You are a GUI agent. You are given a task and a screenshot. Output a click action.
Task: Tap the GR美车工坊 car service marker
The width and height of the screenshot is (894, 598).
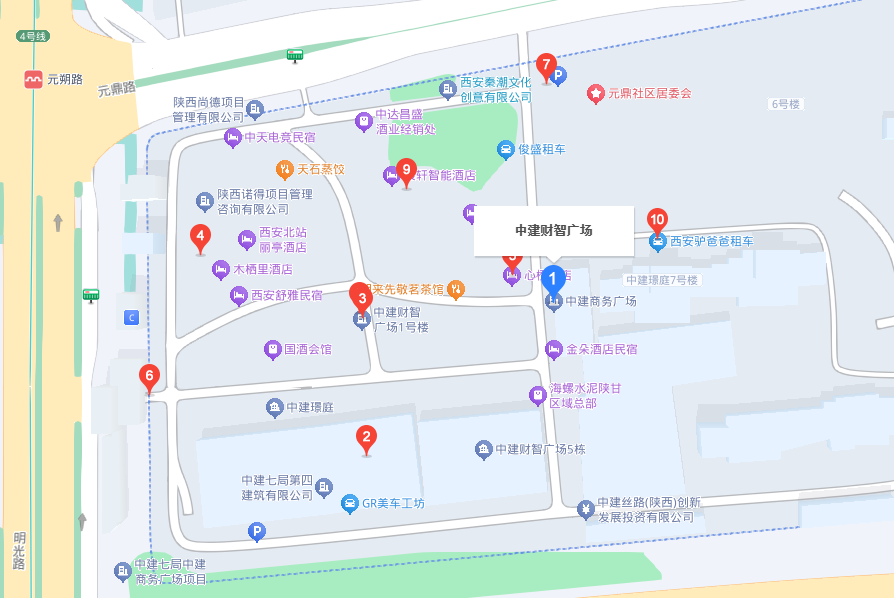tap(350, 503)
